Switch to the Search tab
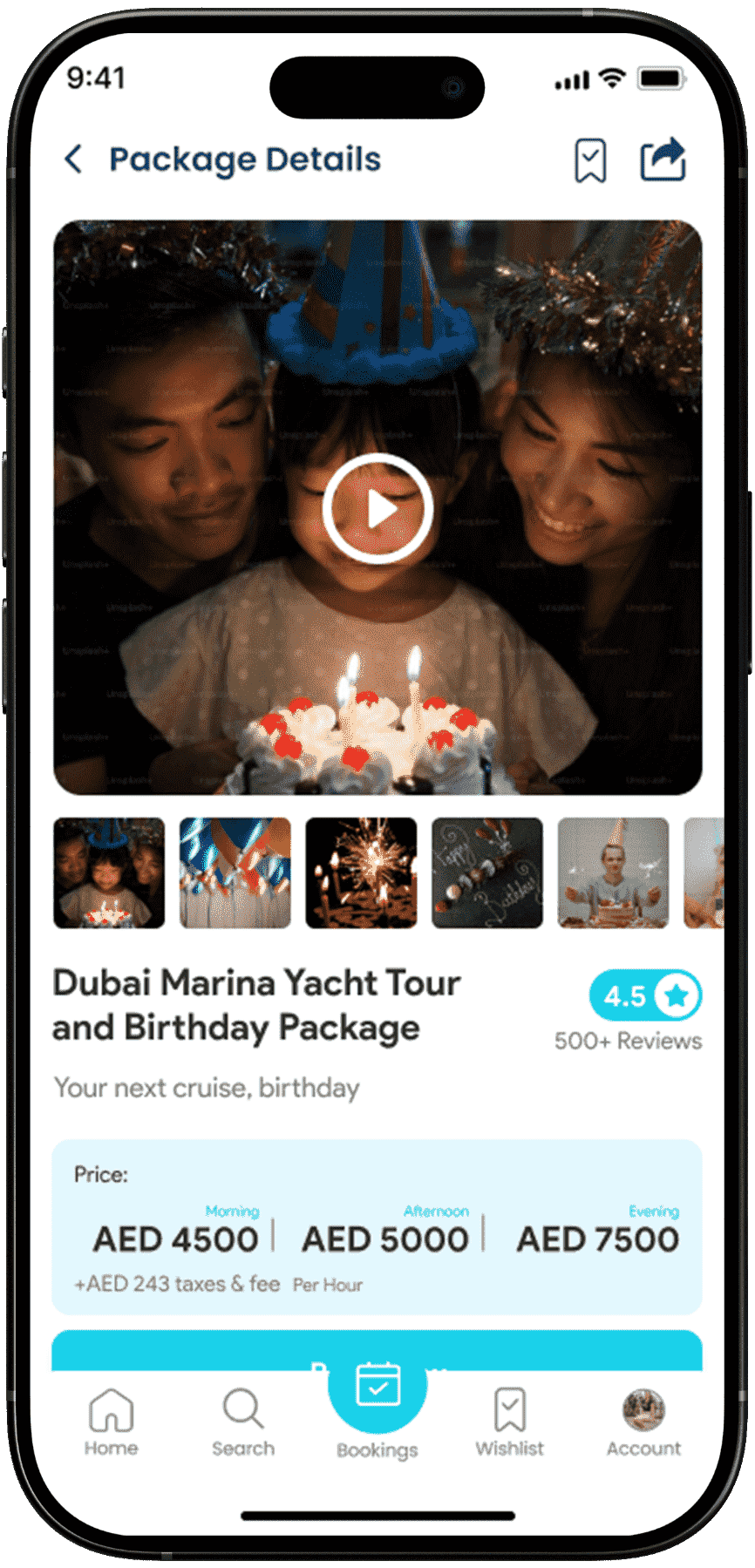The height and width of the screenshot is (1568, 755). (242, 1422)
